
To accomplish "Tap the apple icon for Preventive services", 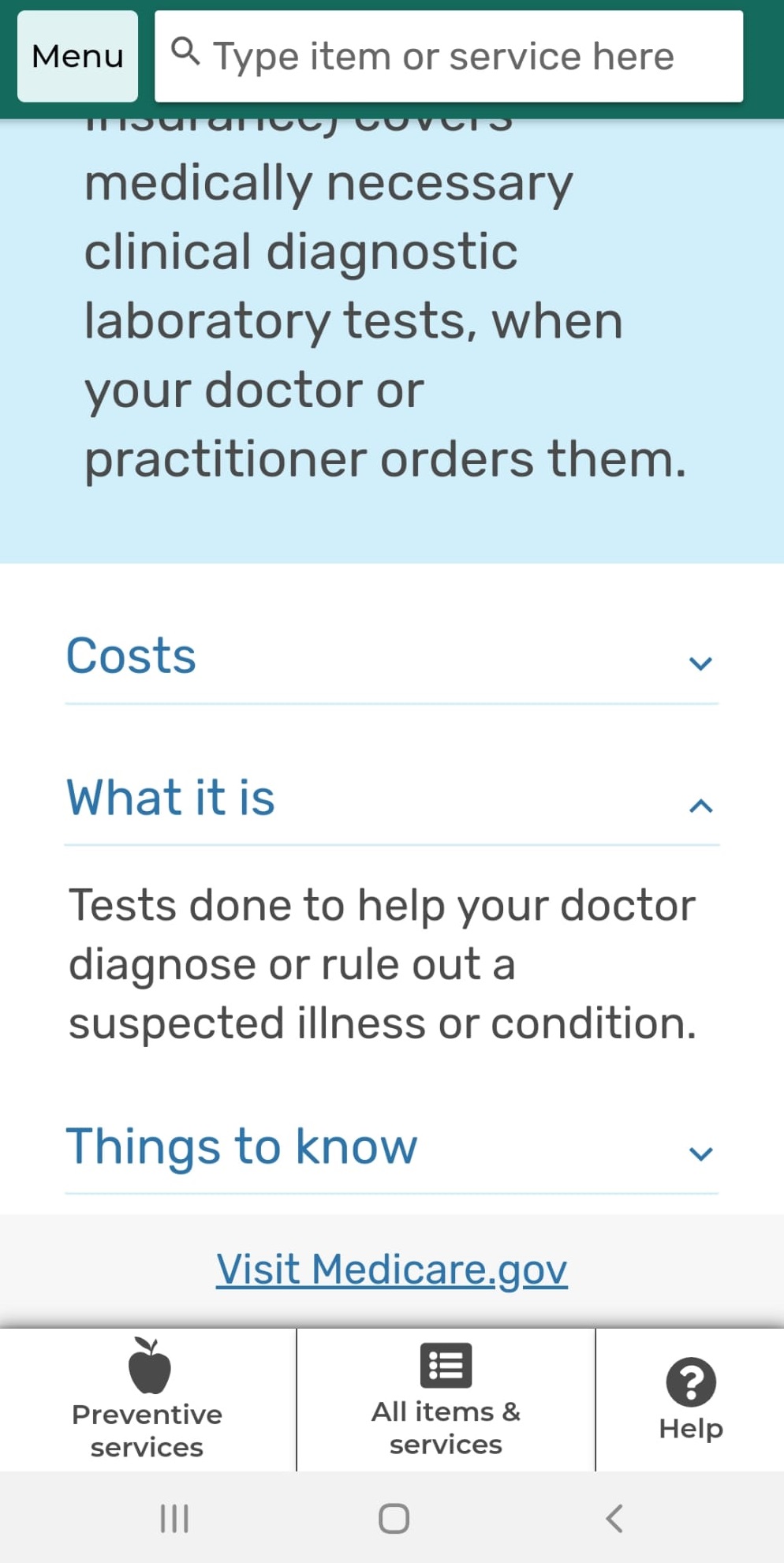I will (147, 1366).
